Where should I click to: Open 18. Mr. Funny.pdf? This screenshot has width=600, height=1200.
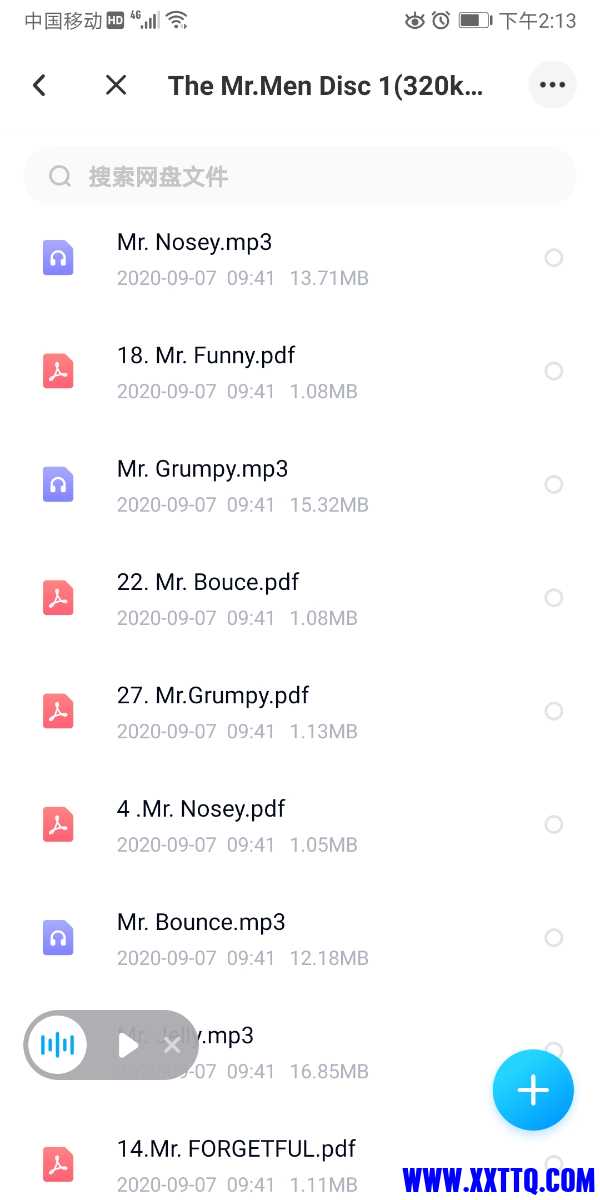tap(206, 356)
